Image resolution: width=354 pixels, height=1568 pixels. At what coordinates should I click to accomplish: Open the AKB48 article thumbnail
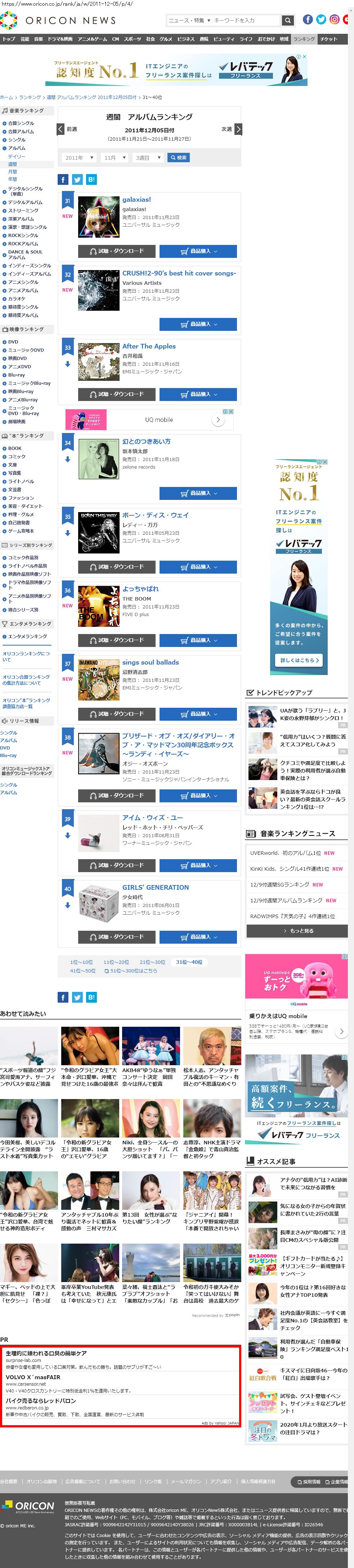tap(151, 1046)
